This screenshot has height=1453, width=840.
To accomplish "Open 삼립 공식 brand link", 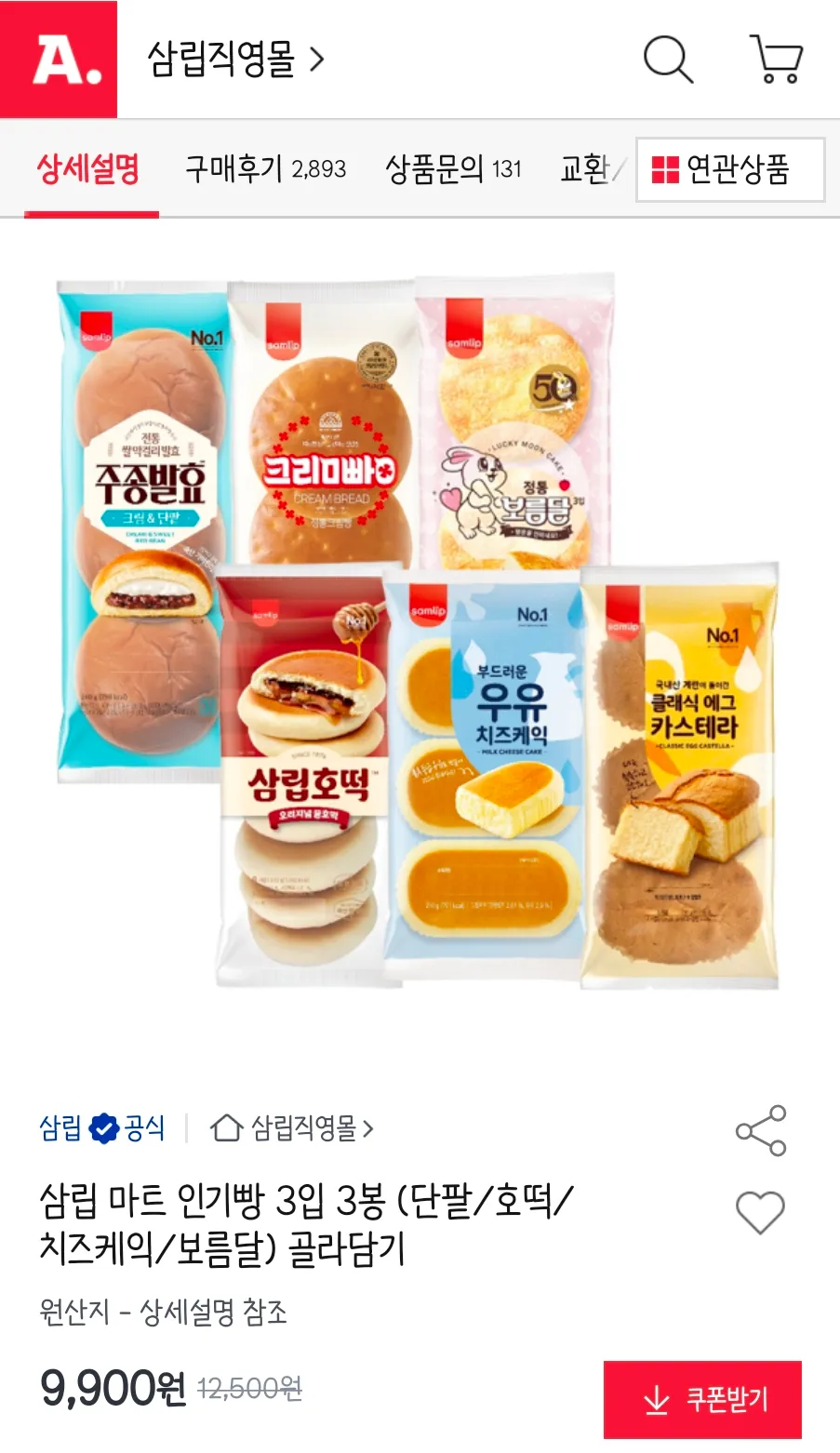I will tap(101, 1128).
